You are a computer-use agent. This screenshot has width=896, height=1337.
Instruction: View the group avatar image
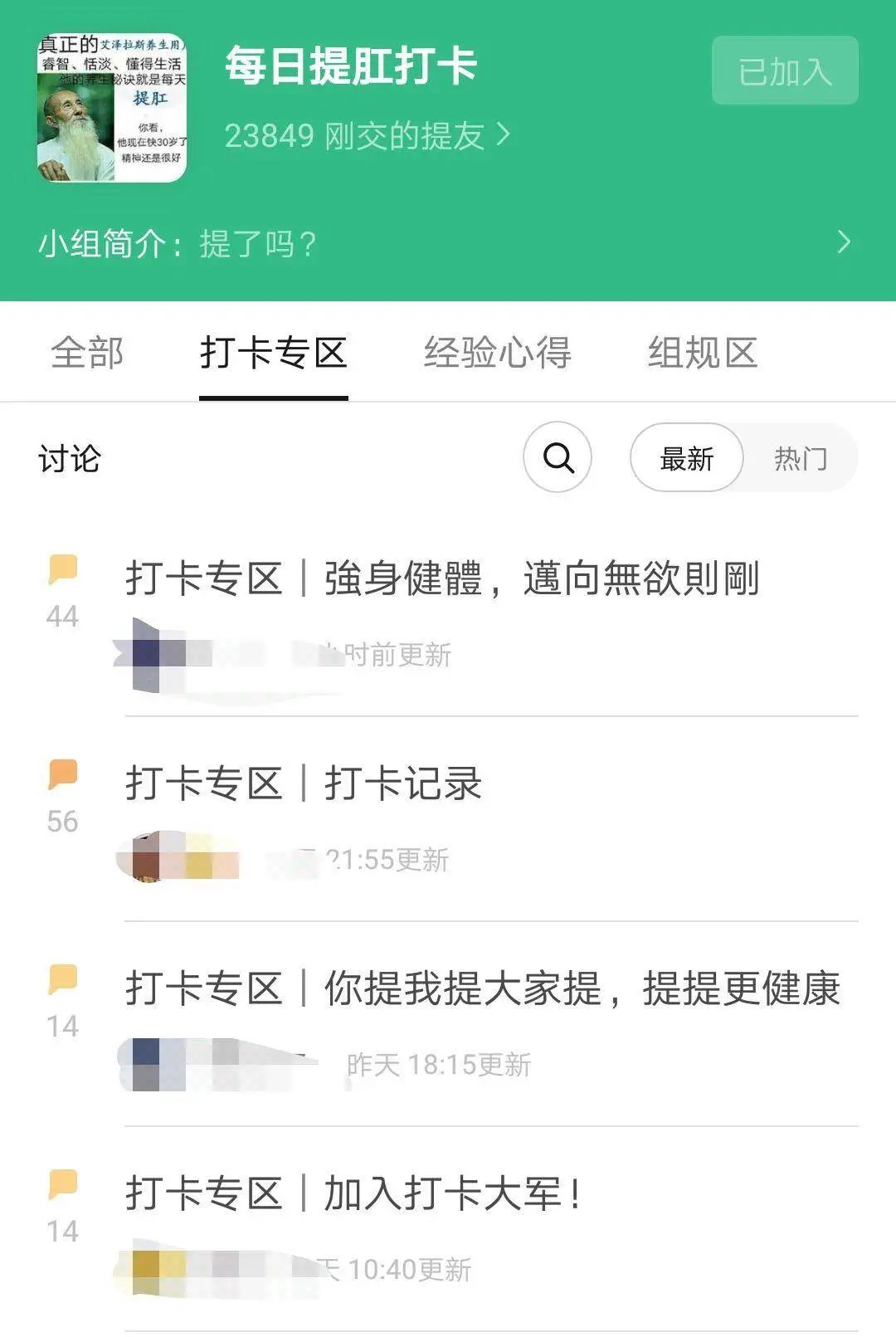[x=112, y=108]
